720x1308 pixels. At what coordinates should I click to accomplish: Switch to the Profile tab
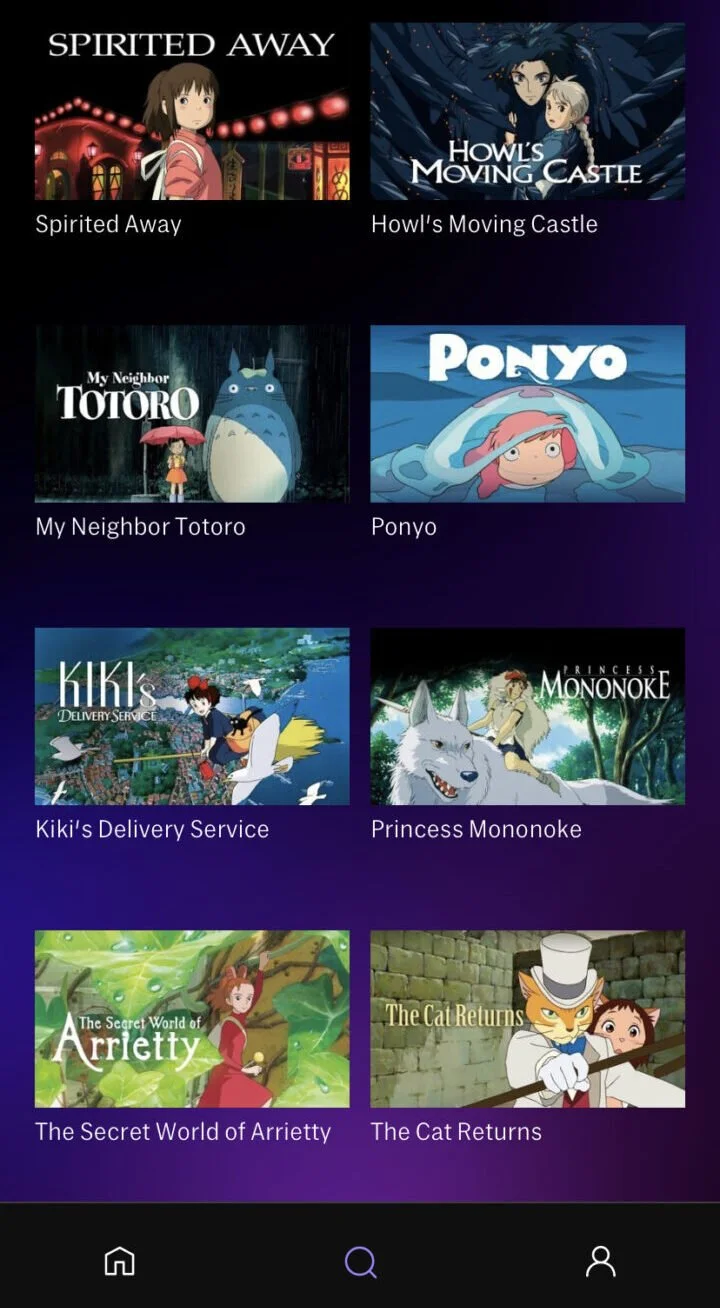point(600,1261)
